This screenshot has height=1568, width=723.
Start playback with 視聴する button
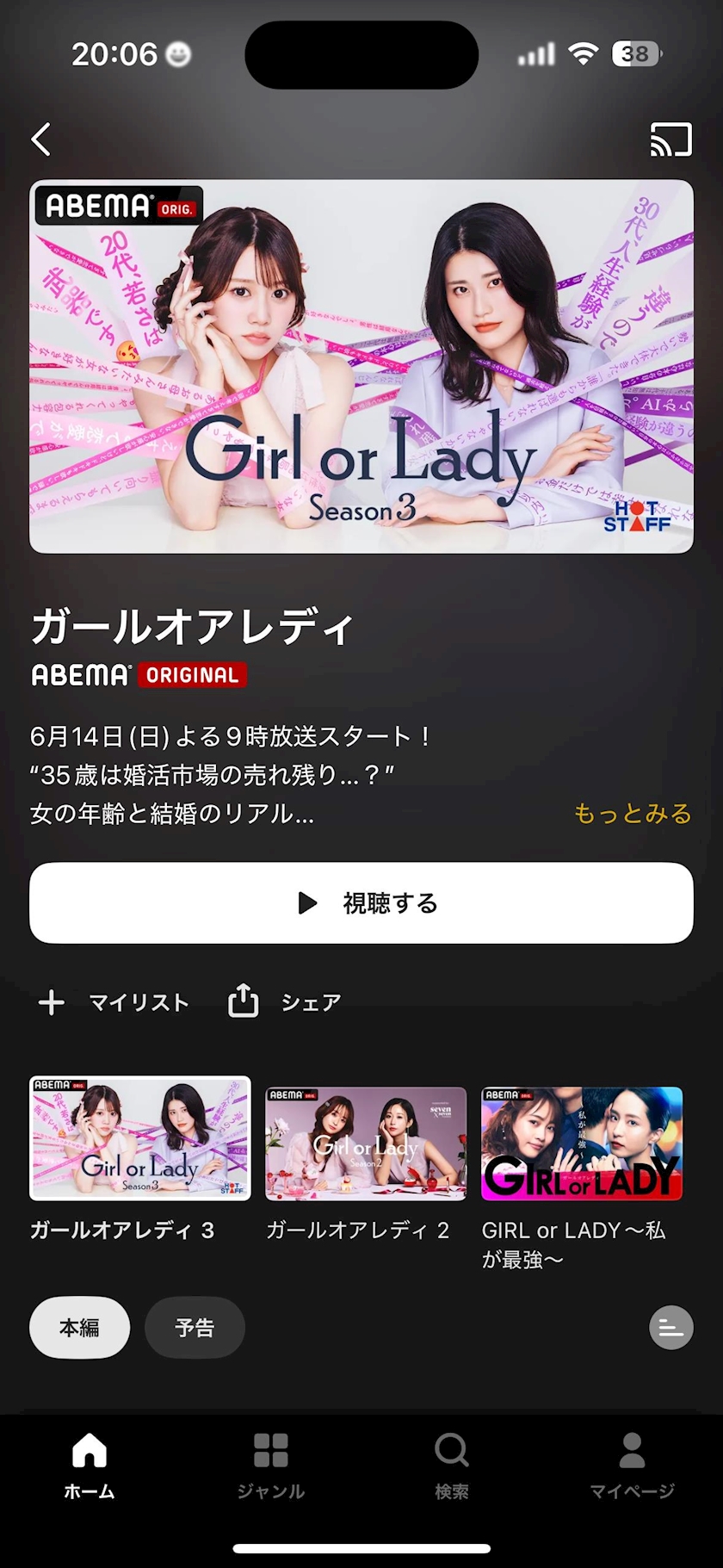pyautogui.click(x=361, y=902)
